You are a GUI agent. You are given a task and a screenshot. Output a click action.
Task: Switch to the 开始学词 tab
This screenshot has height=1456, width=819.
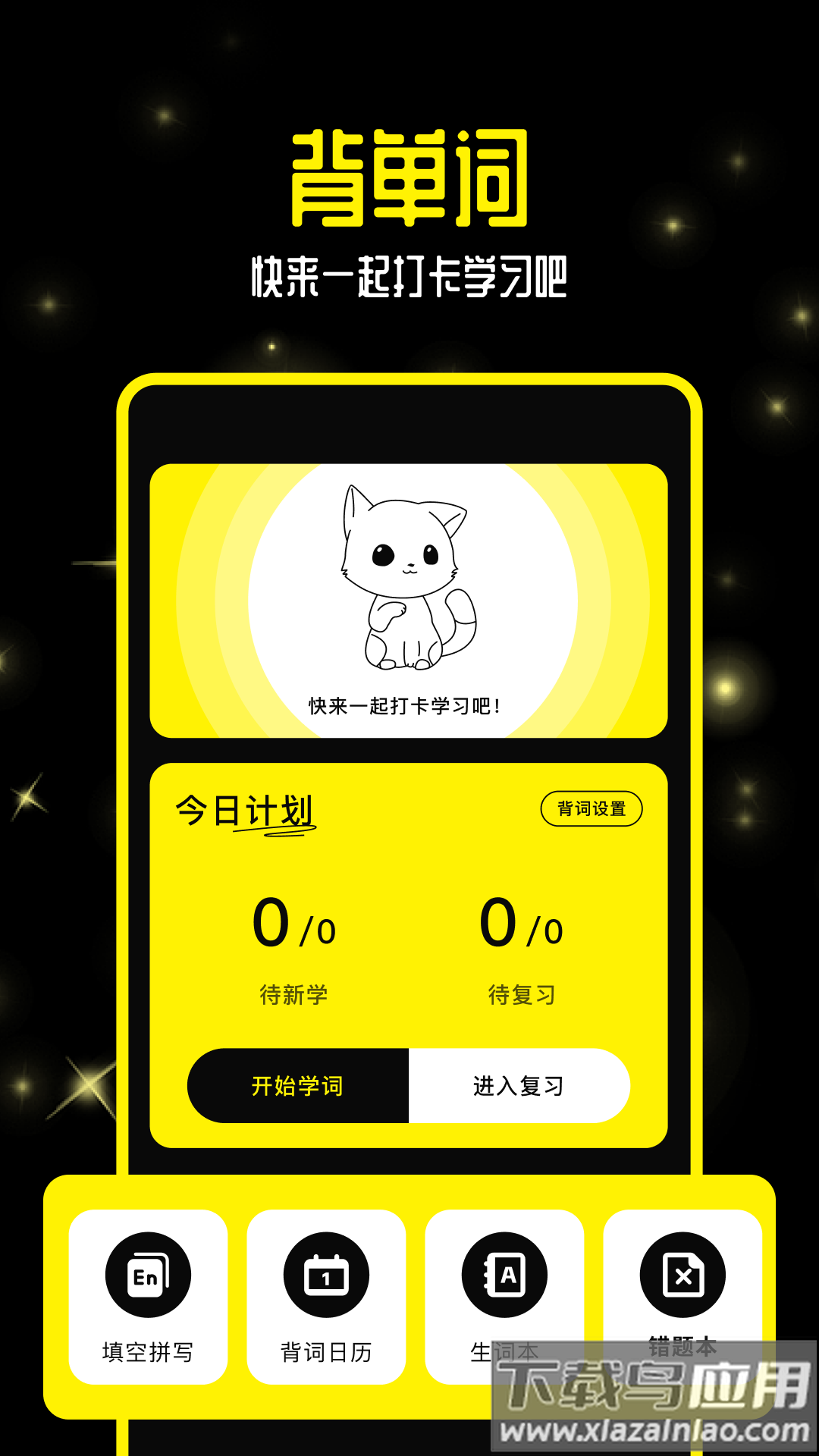pos(297,1086)
